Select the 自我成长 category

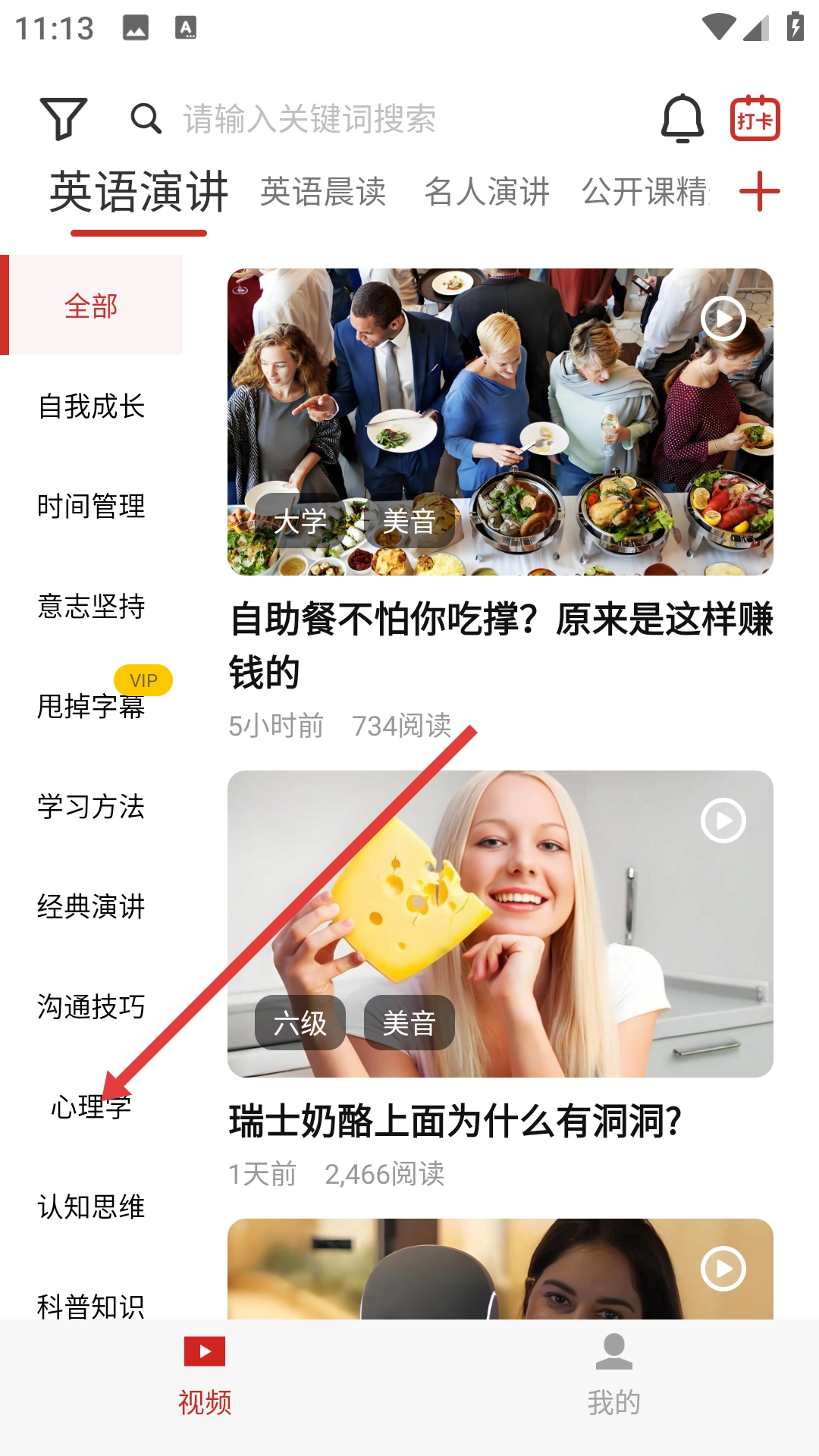coord(91,406)
